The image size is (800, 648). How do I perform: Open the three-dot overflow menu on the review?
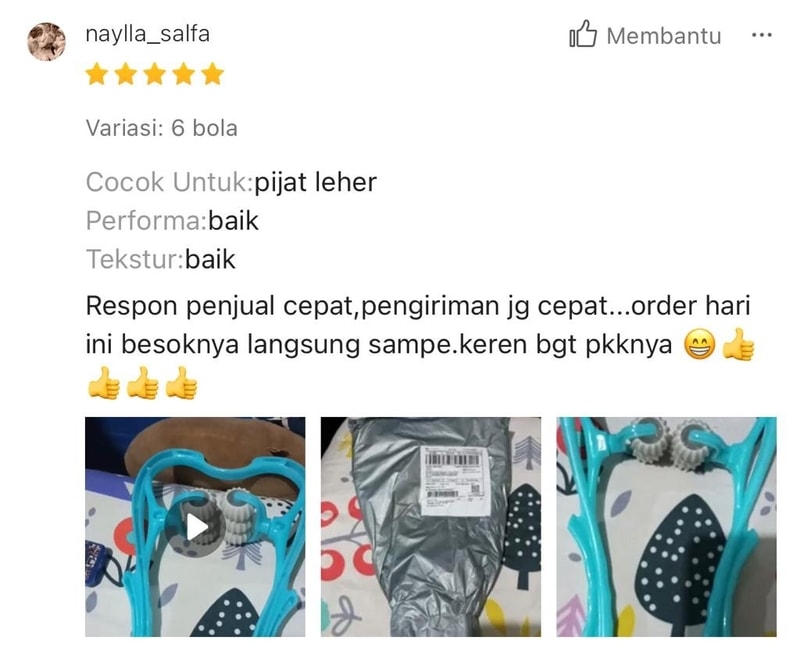tap(761, 36)
